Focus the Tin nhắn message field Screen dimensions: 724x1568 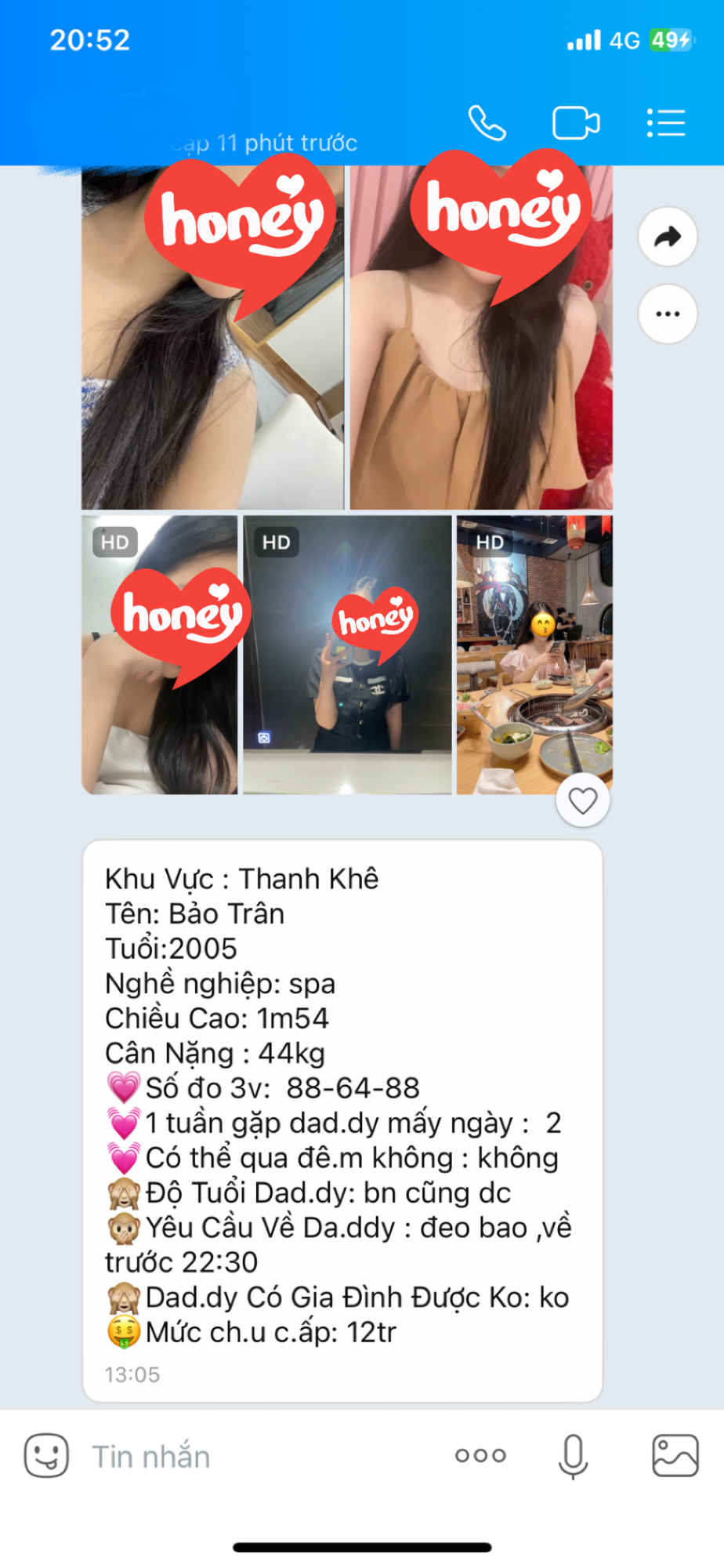[259, 1456]
